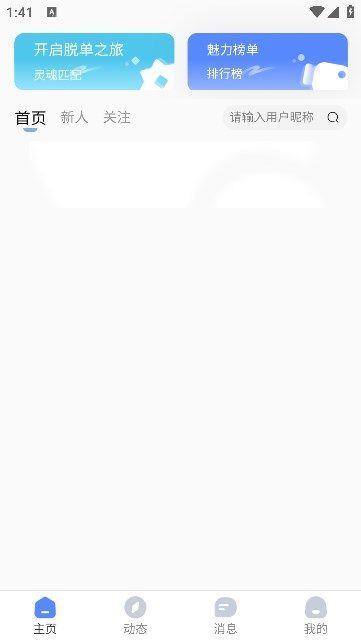Select the 首页 top tab
361x641 pixels.
point(30,118)
